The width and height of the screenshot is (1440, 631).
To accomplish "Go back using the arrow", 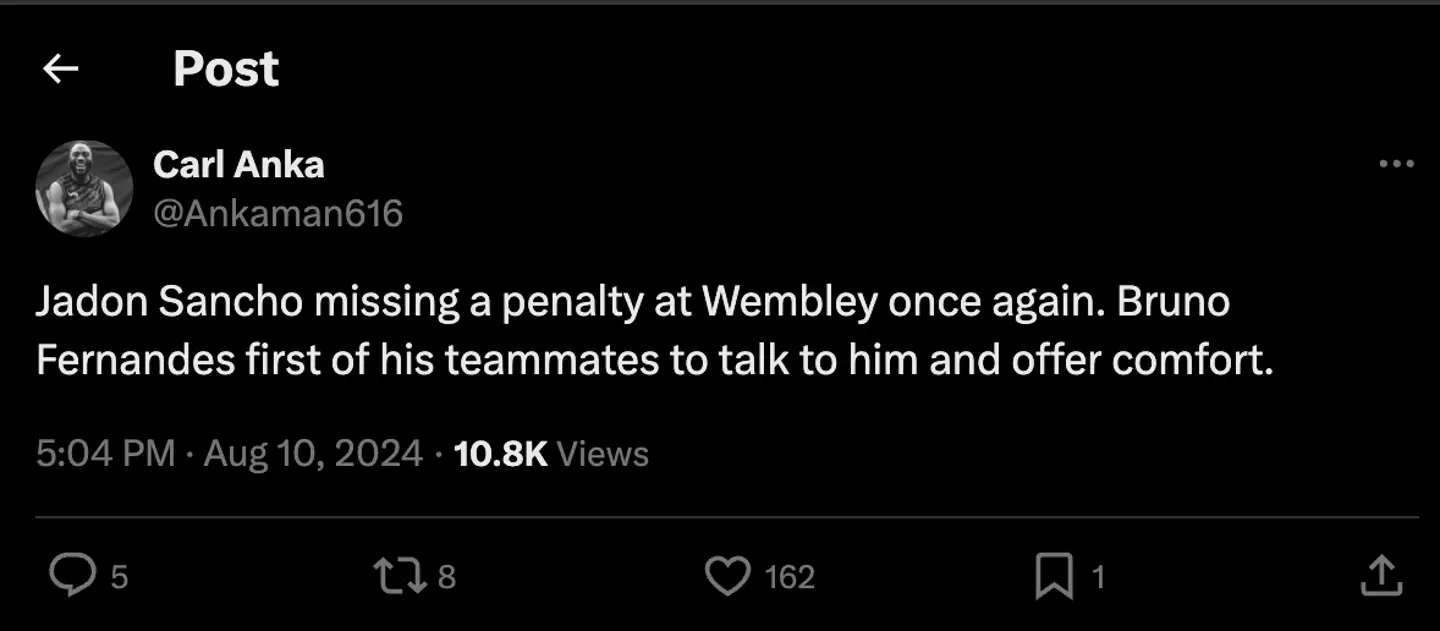I will tap(61, 68).
